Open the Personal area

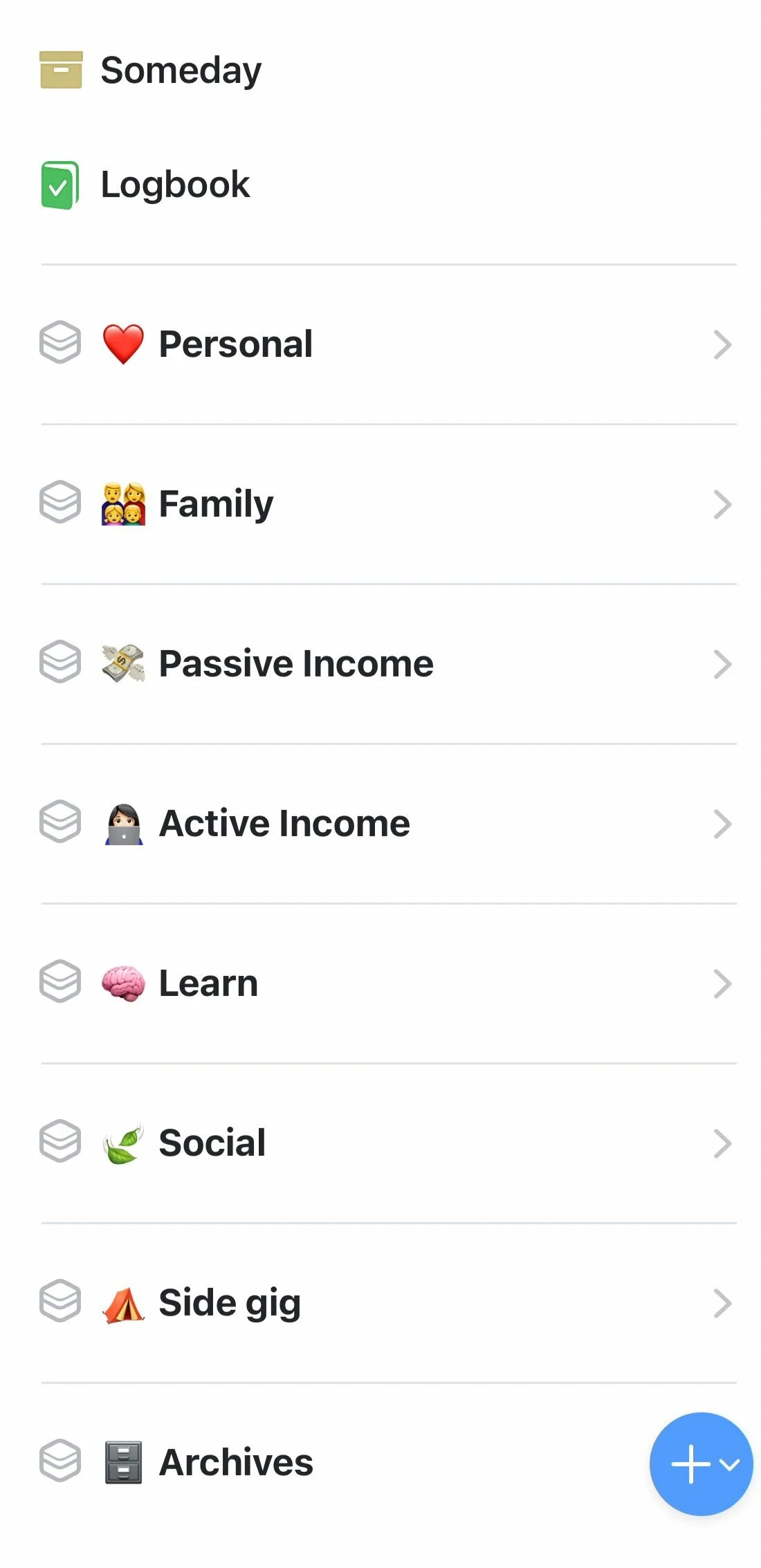235,344
